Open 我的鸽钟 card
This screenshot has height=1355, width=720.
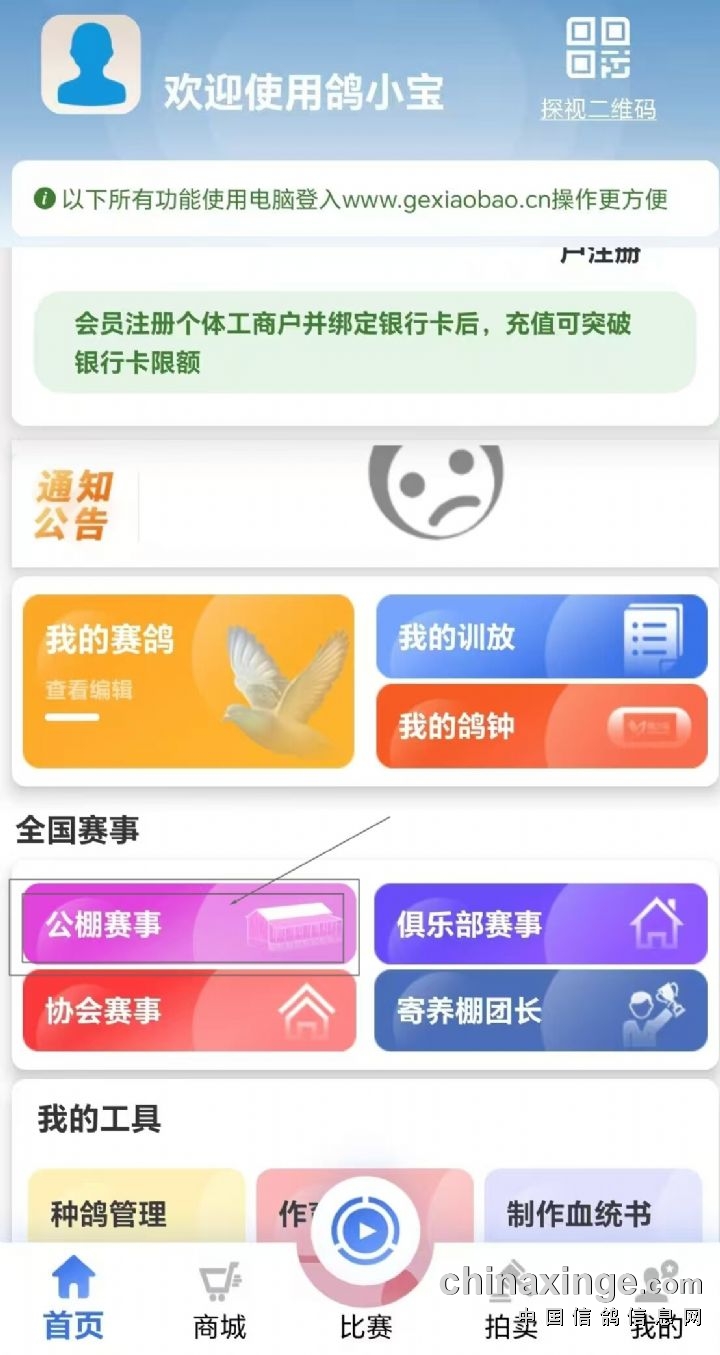[x=541, y=725]
